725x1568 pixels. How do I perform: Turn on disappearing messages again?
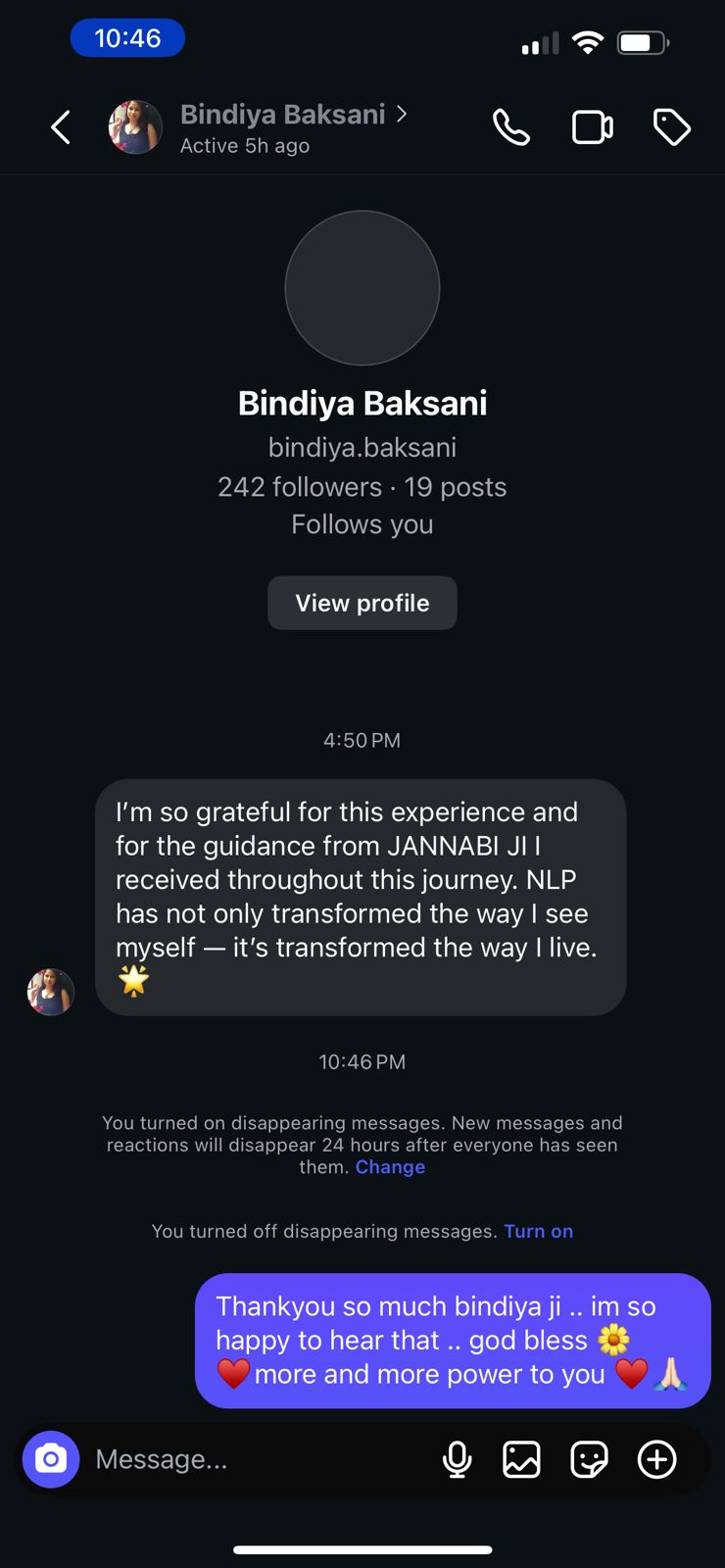pos(538,1232)
